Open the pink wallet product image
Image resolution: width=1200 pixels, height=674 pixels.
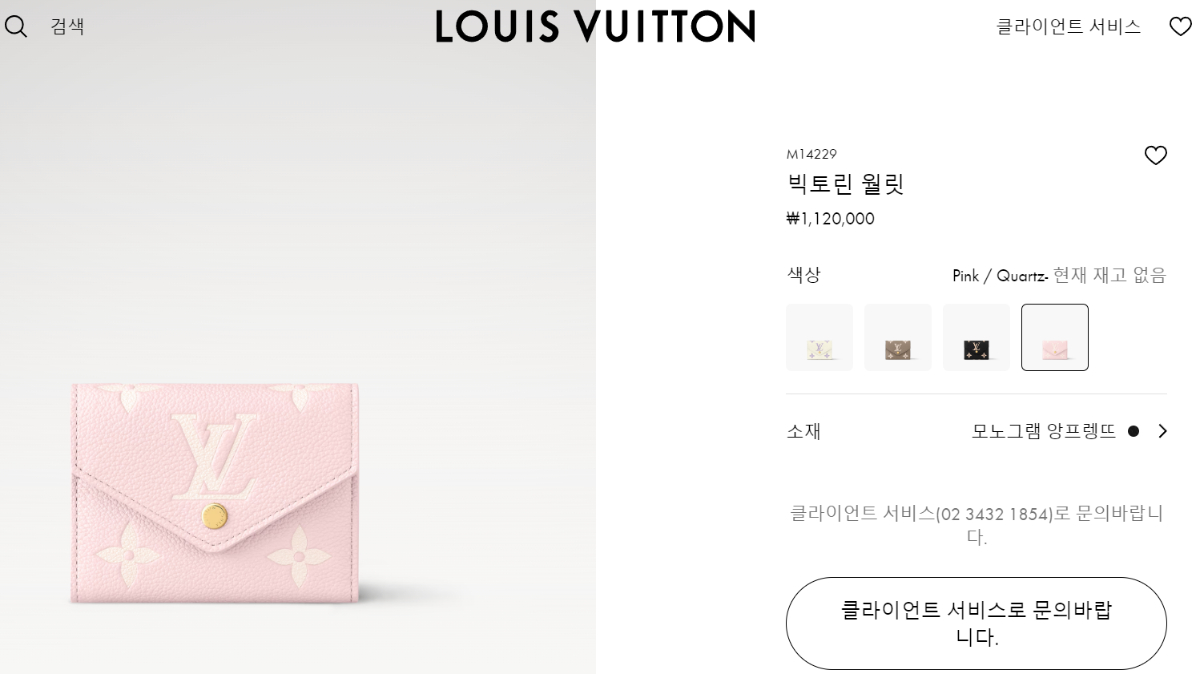(215, 493)
